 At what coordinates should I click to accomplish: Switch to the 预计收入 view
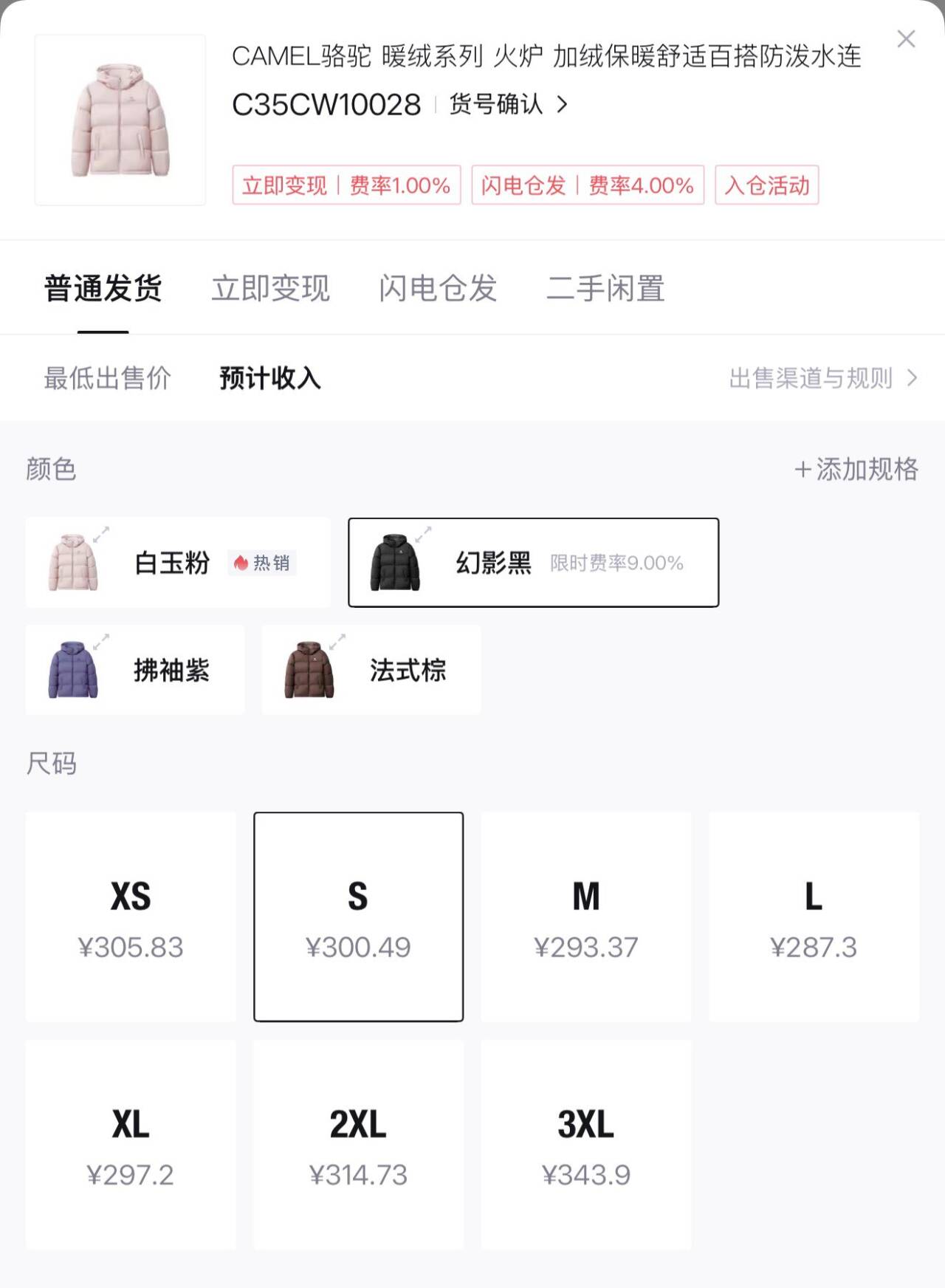(268, 377)
